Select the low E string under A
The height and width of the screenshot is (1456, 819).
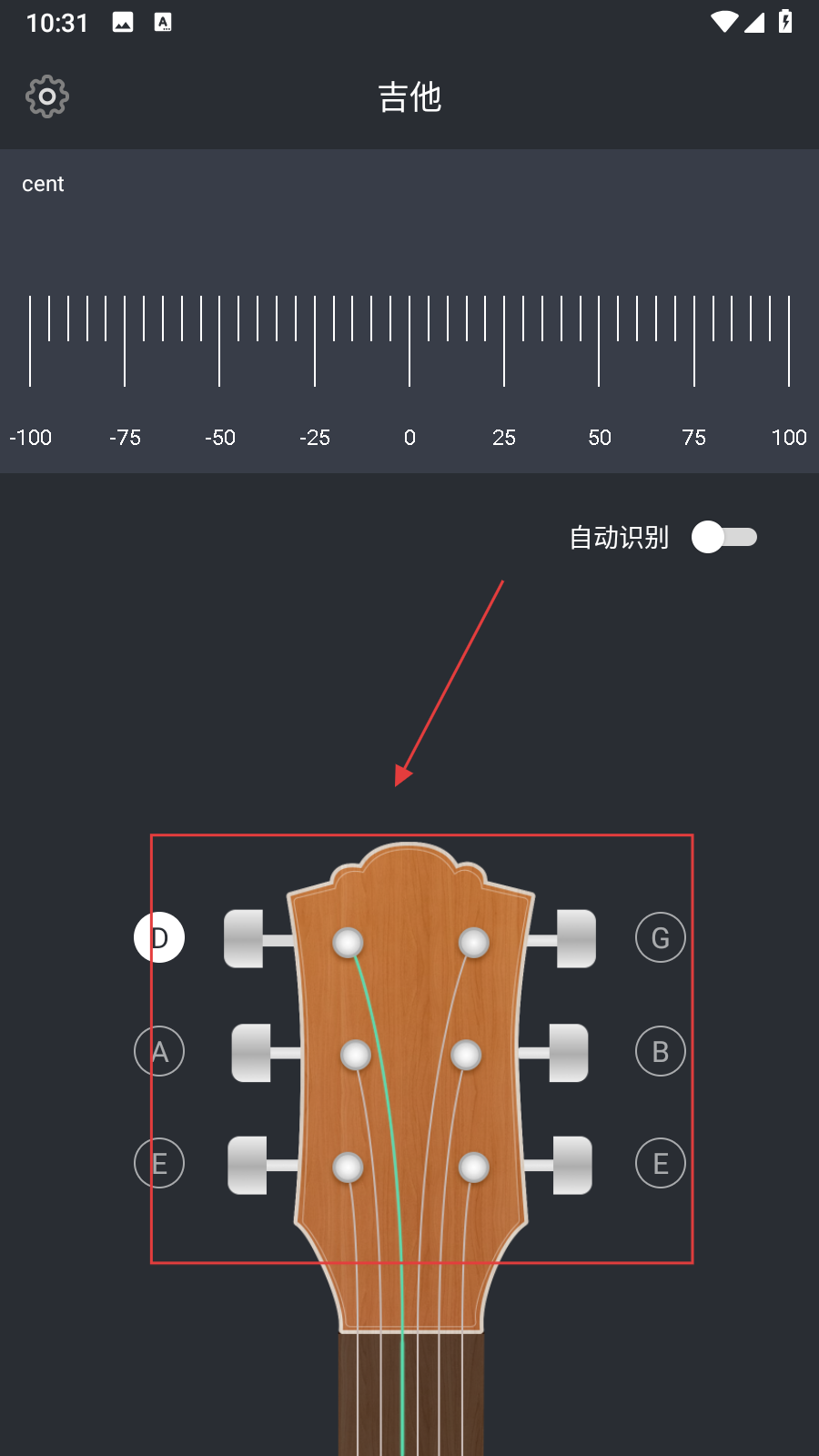159,1163
